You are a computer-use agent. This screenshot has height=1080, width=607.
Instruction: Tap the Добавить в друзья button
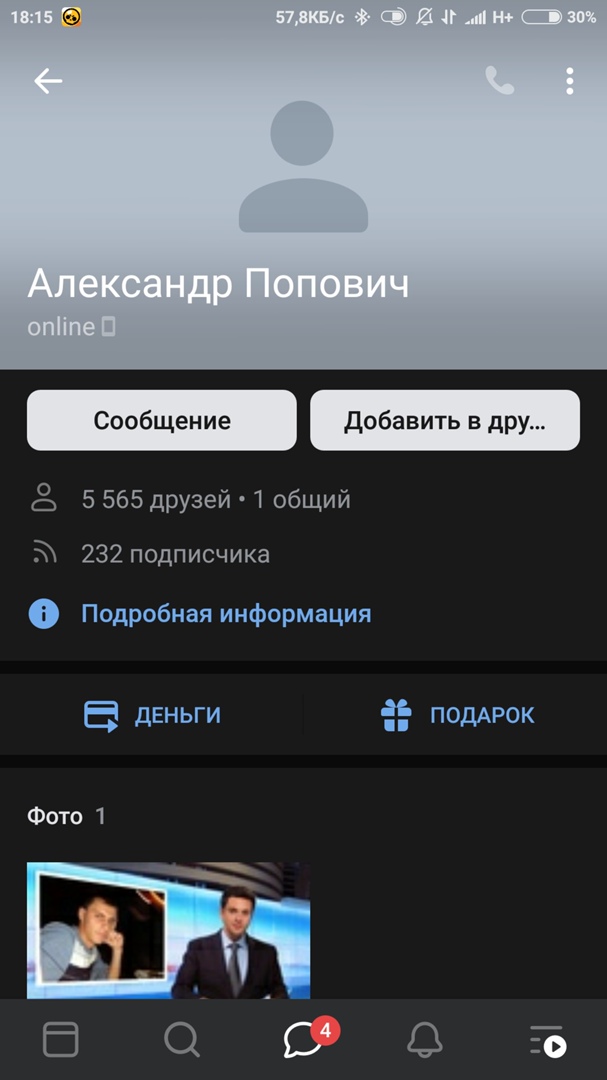pos(445,421)
